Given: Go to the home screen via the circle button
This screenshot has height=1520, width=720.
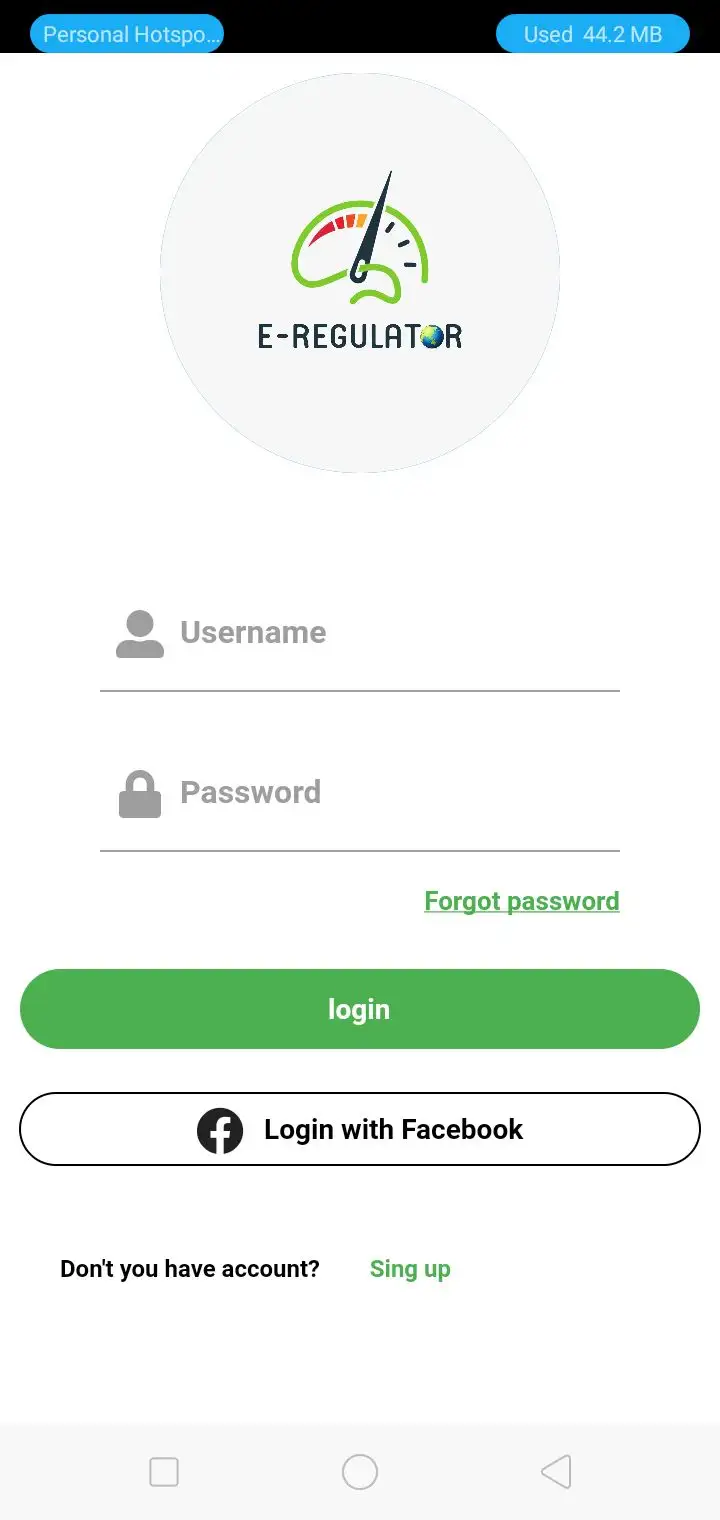Looking at the screenshot, I should coord(360,1472).
